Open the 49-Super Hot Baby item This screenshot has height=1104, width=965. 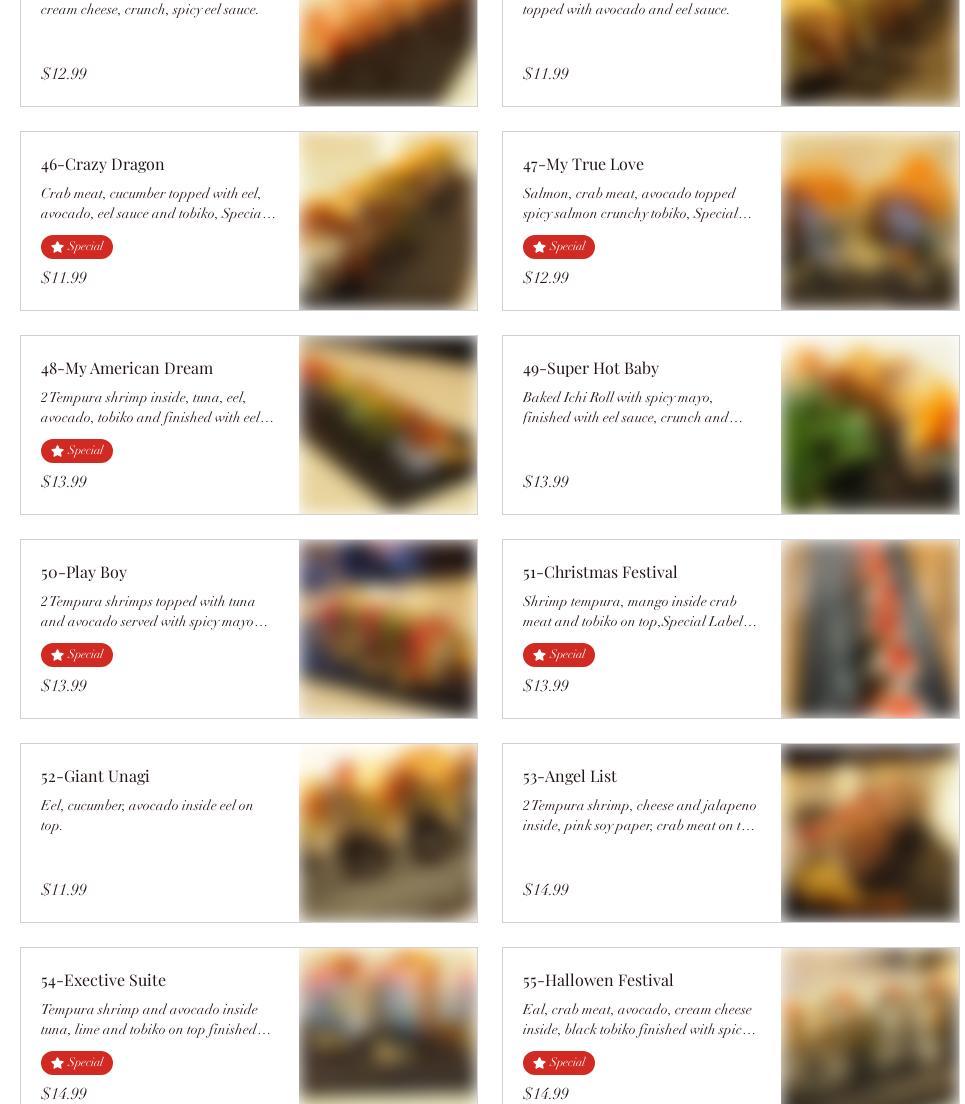point(590,368)
